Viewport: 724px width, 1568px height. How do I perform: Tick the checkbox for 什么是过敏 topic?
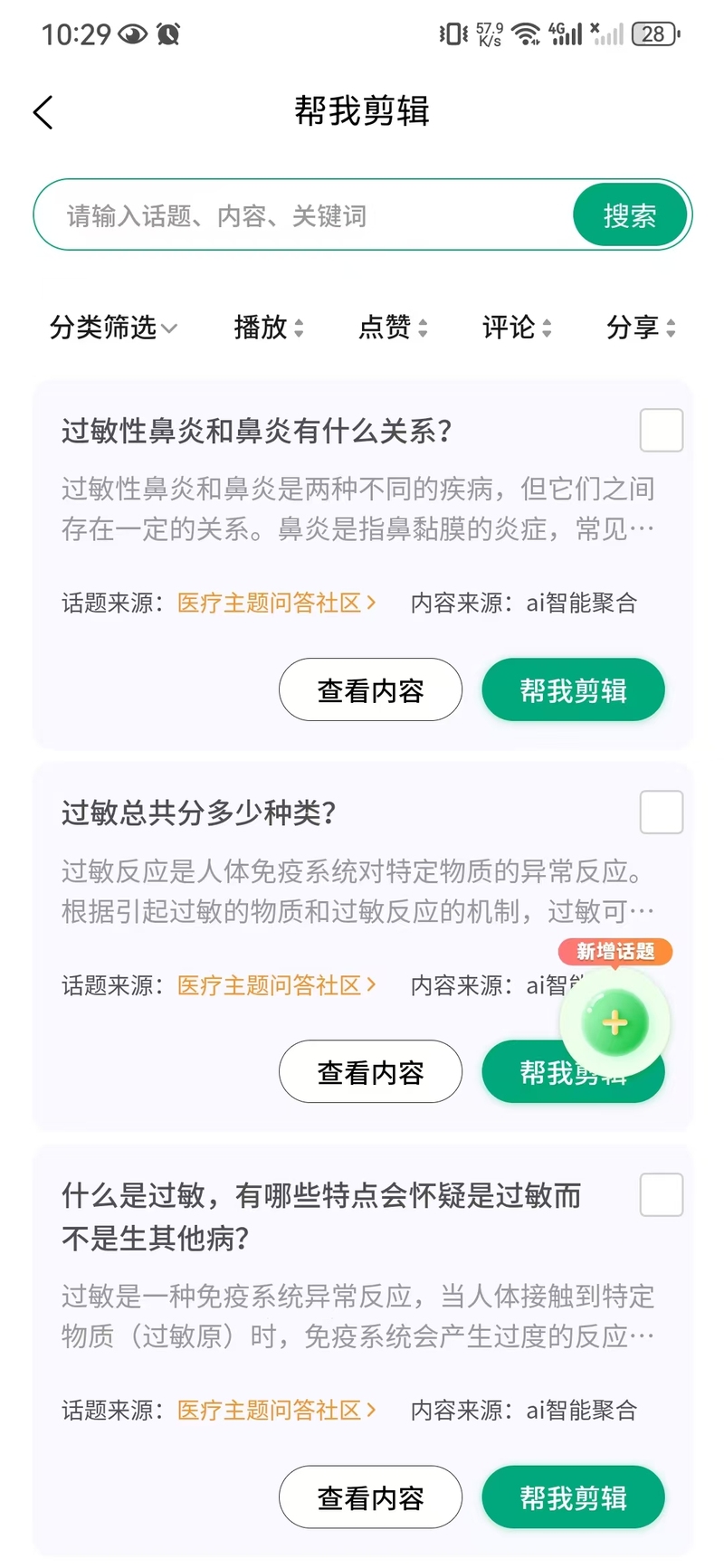click(x=662, y=1194)
